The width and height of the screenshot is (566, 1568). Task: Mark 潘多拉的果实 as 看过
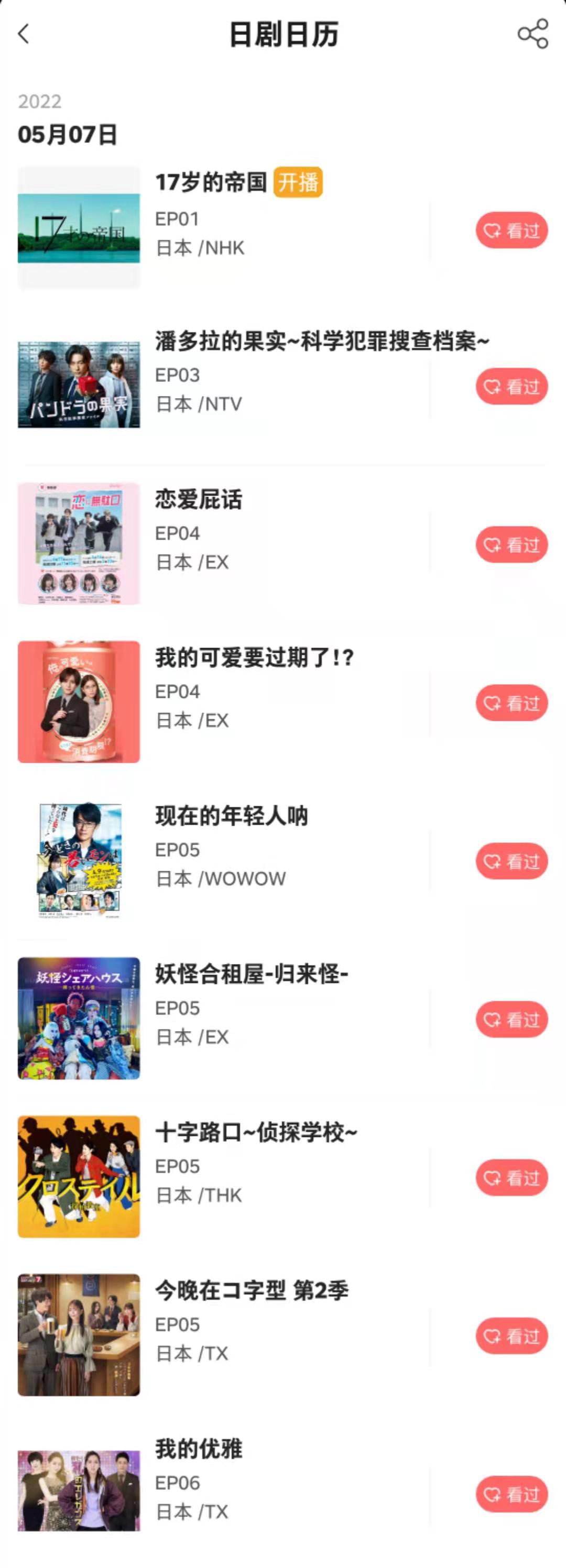[x=511, y=387]
